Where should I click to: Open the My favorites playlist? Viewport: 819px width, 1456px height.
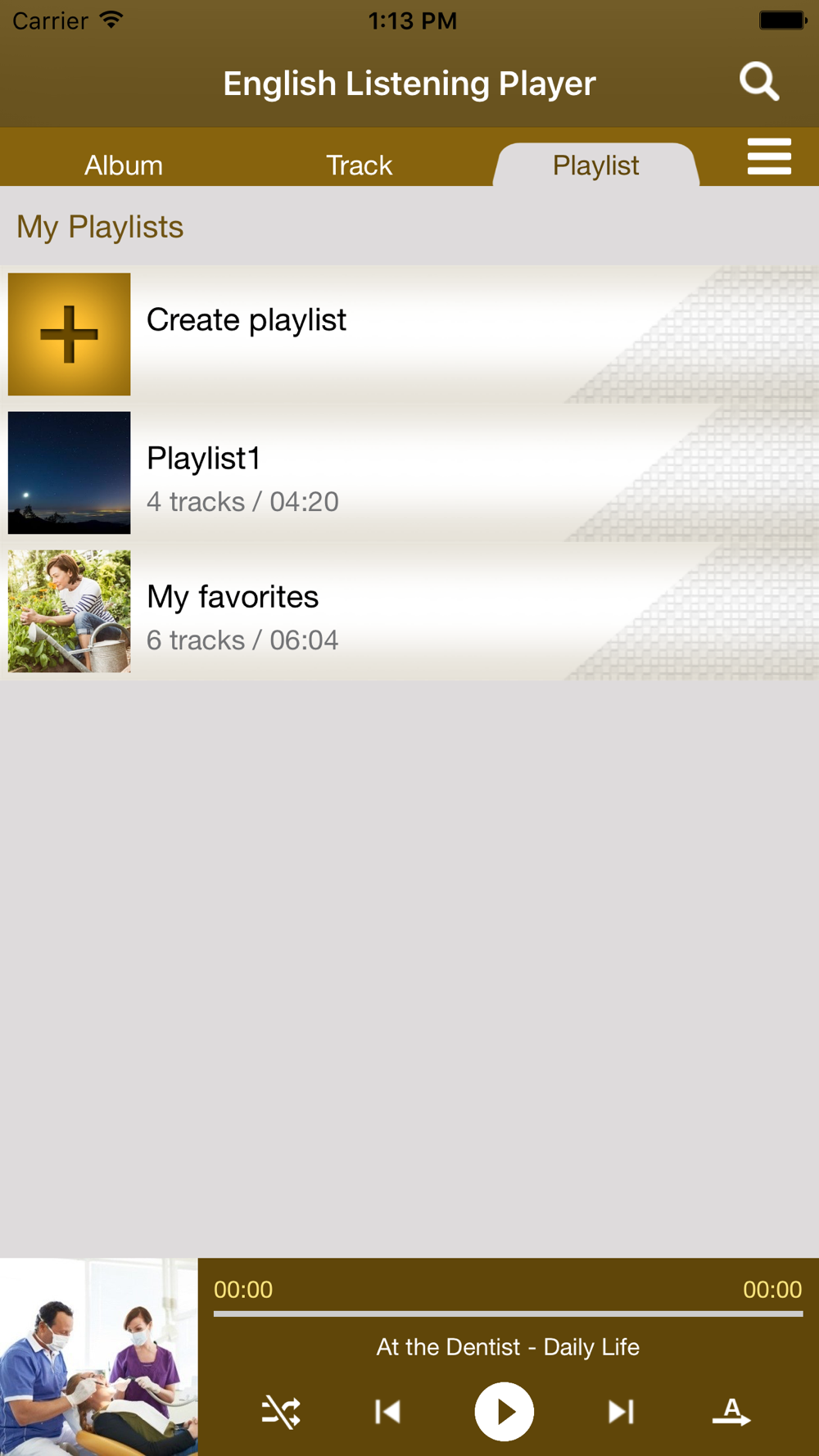click(409, 611)
